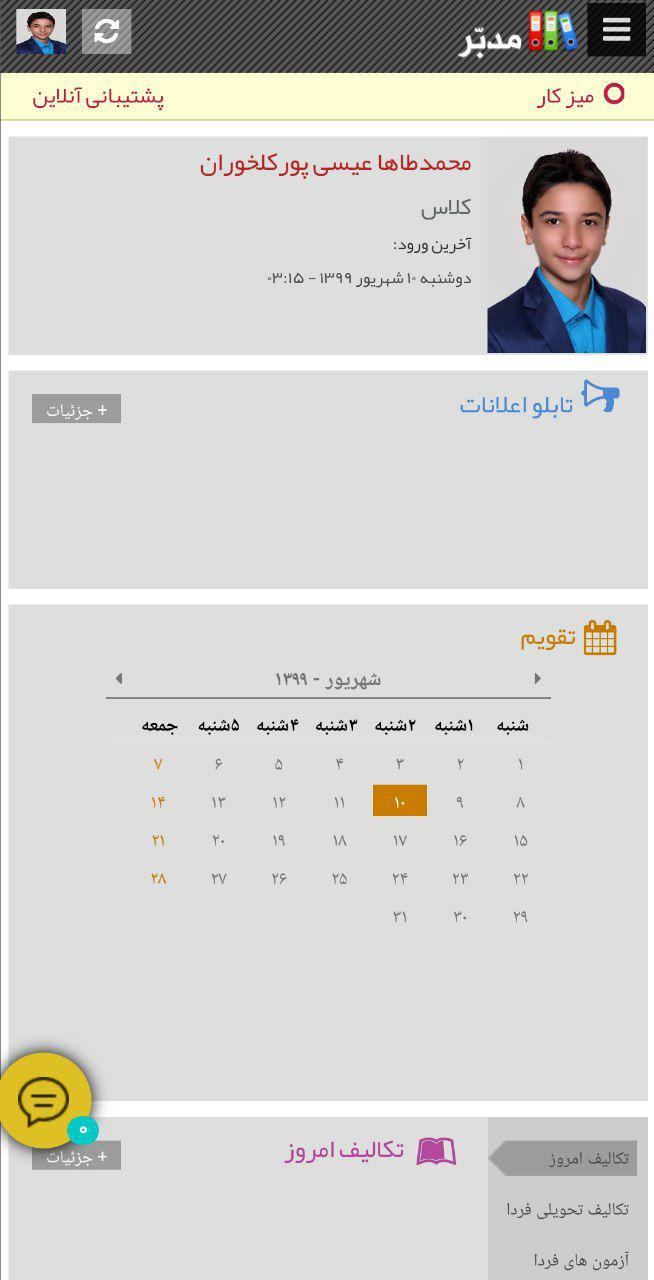Expand جزئیات for تکالیف امروز
The image size is (654, 1280).
pos(76,1156)
